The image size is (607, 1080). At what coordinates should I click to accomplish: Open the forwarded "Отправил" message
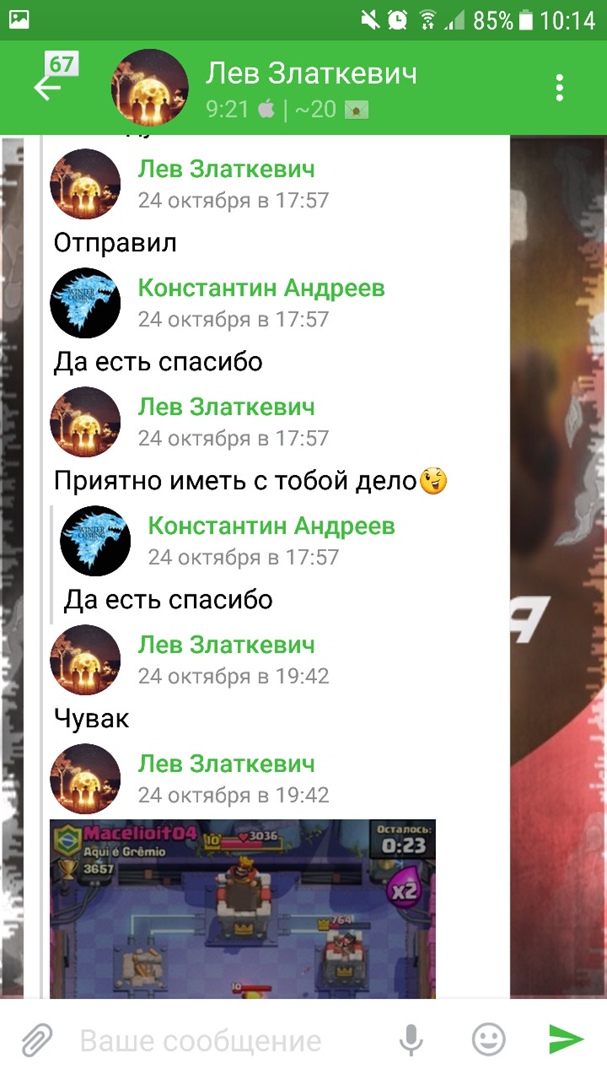[115, 243]
